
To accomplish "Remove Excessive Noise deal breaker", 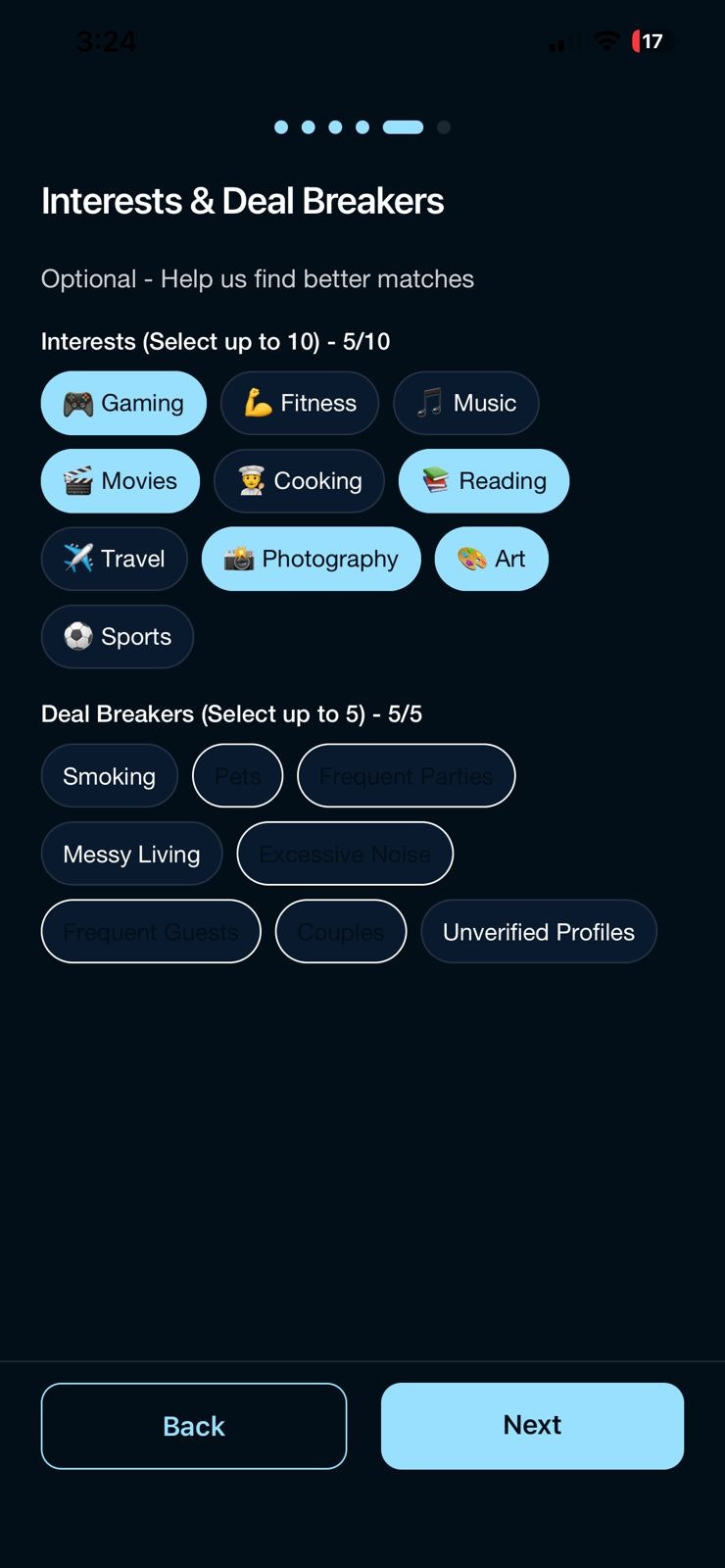I will click(345, 854).
